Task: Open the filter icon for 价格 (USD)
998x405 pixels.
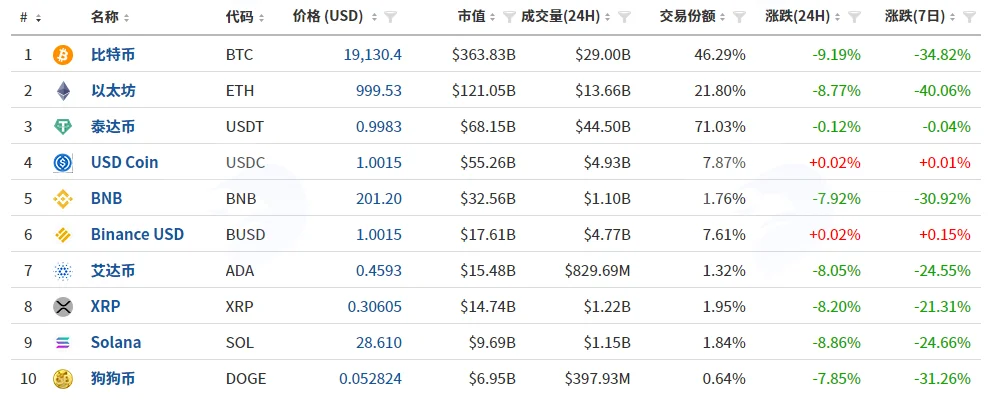Action: point(391,18)
